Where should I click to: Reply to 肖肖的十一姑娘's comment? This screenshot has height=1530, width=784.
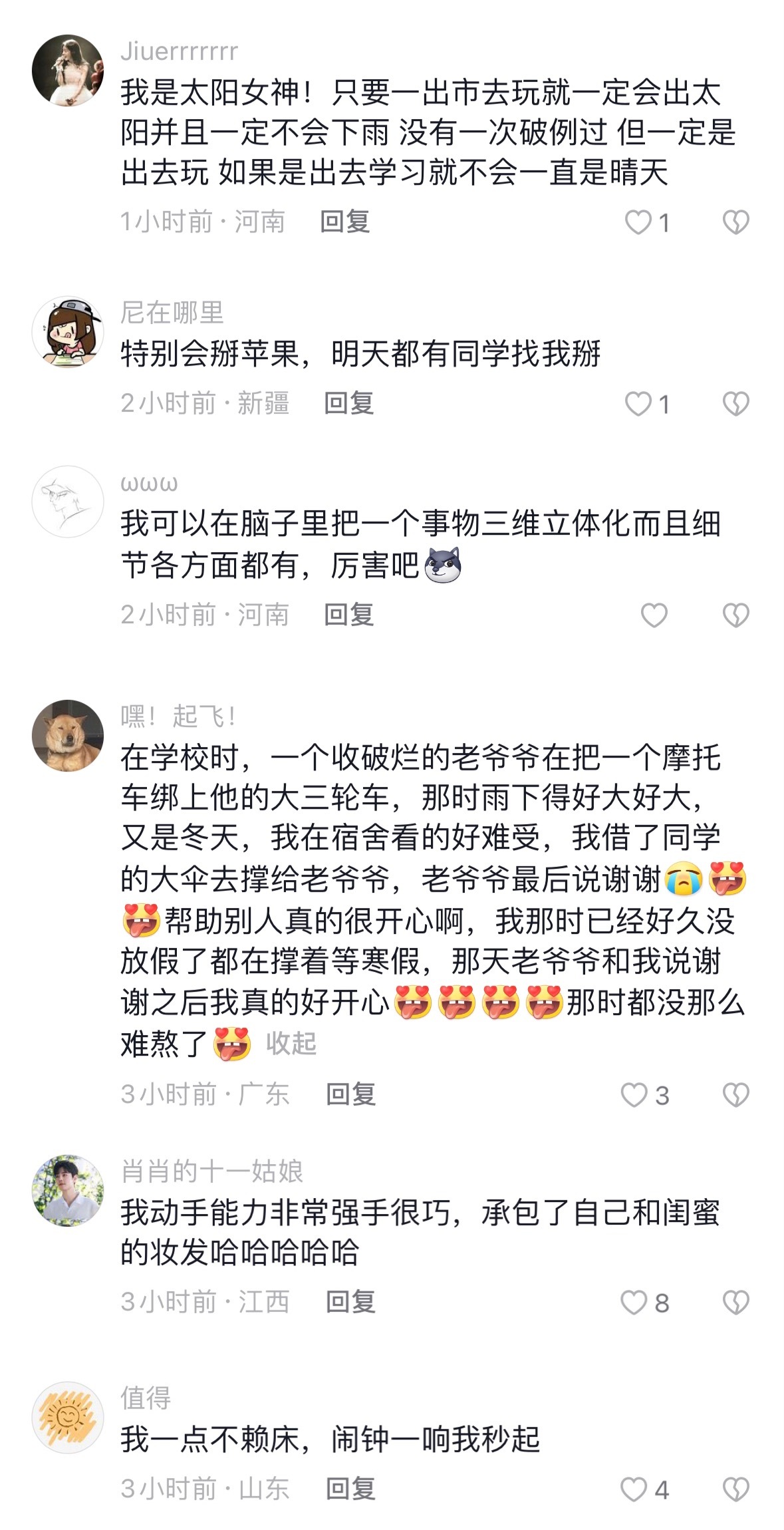coord(350,1302)
